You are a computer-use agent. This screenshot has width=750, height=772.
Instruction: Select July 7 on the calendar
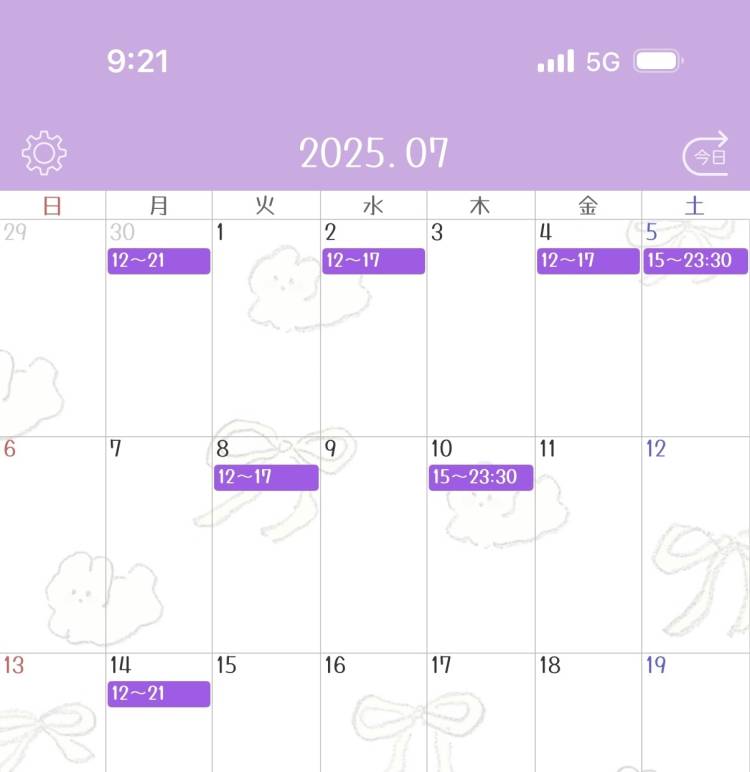159,545
